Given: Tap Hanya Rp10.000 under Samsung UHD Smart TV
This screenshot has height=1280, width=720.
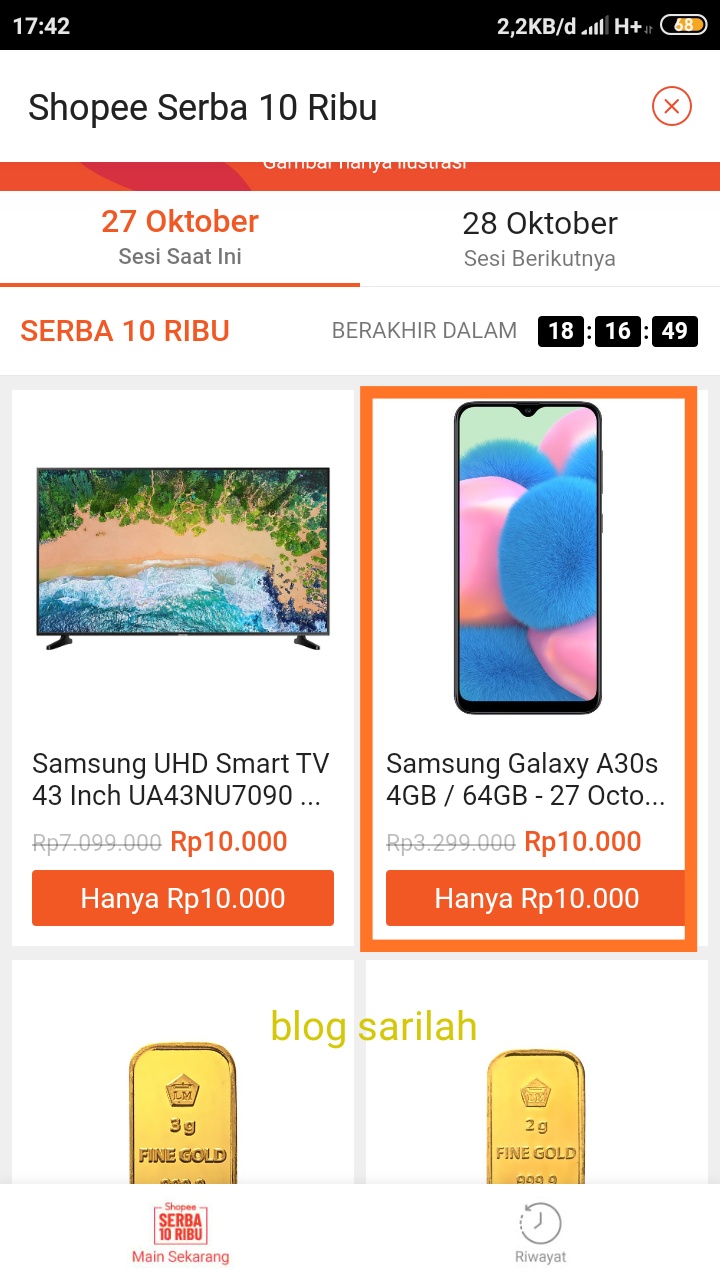Looking at the screenshot, I should coord(183,898).
